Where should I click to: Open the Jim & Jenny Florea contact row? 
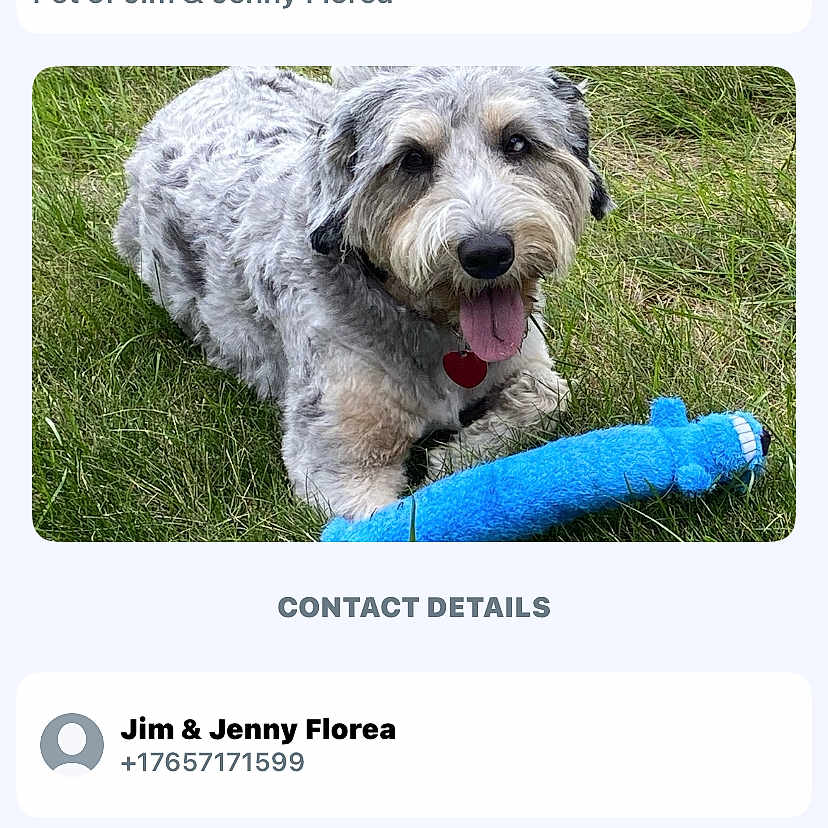(413, 744)
